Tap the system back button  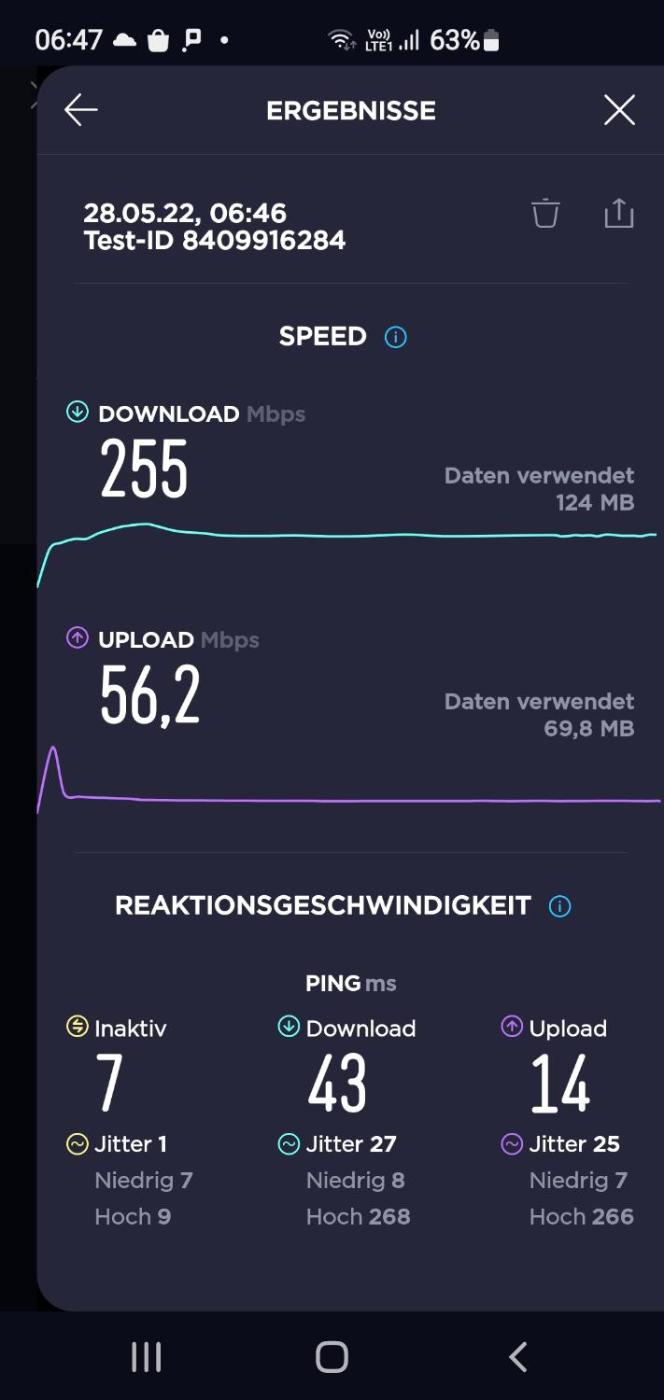tap(518, 1356)
